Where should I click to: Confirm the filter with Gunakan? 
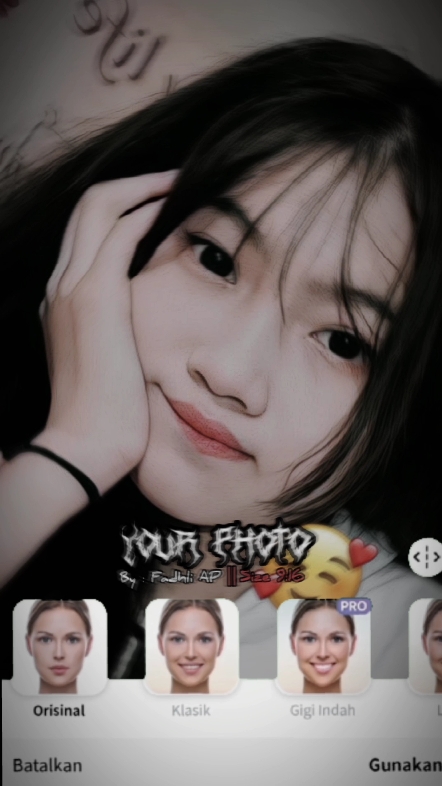pyautogui.click(x=405, y=765)
